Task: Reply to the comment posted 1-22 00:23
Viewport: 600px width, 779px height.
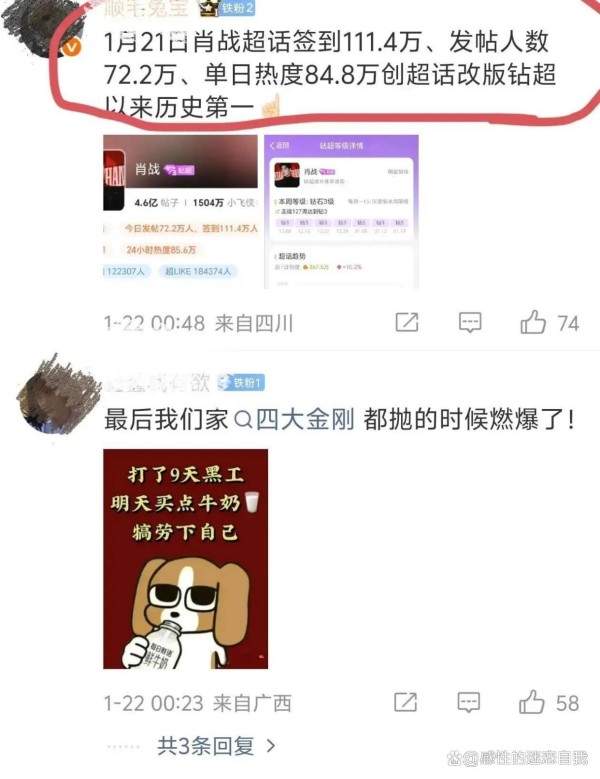Action: (x=470, y=702)
